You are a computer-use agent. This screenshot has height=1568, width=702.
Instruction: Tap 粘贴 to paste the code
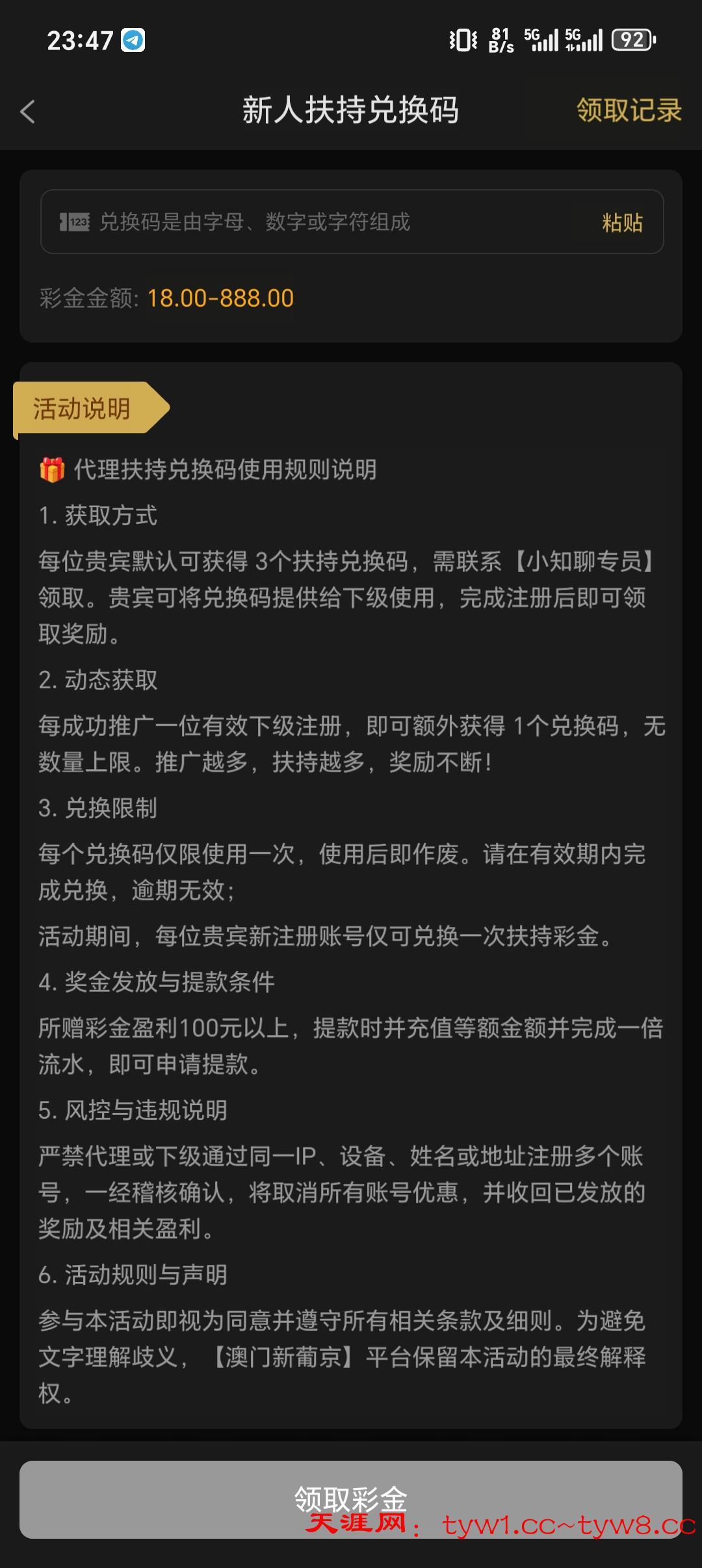pos(622,222)
